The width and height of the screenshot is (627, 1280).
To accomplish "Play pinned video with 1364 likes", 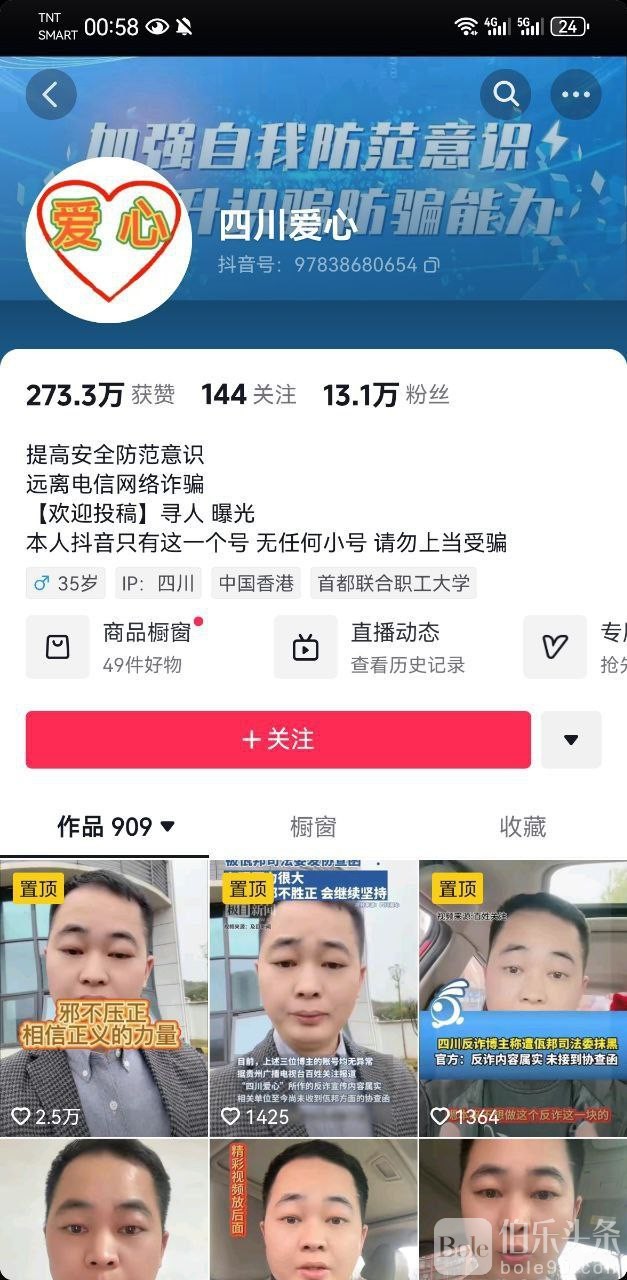I will pyautogui.click(x=522, y=998).
